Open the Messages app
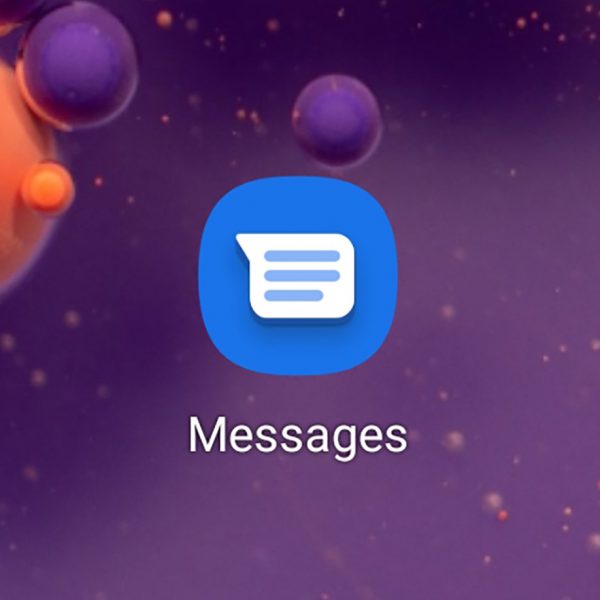Screen dimensions: 600x600 pyautogui.click(x=298, y=277)
